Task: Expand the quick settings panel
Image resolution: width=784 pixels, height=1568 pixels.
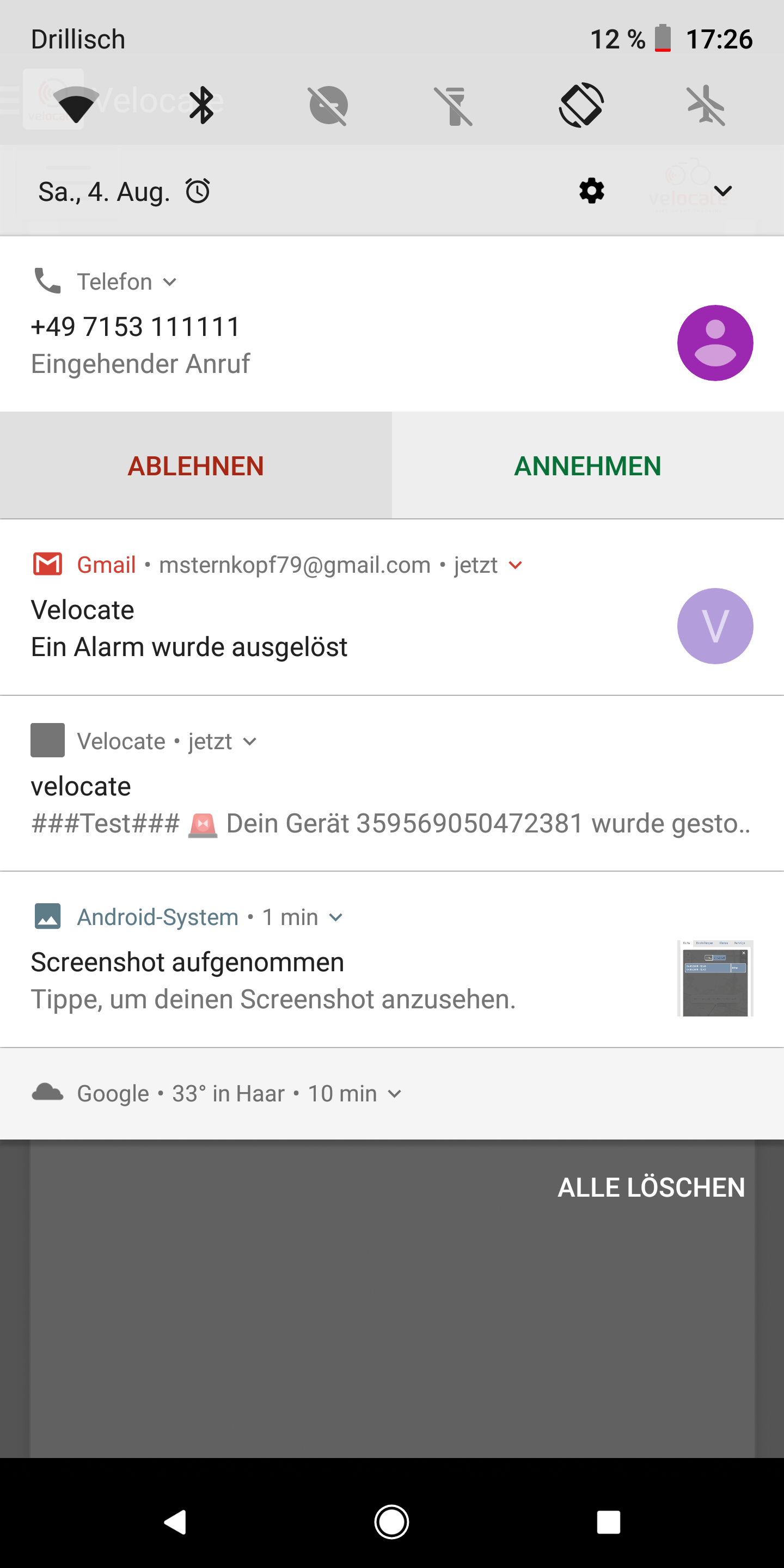Action: [x=722, y=191]
